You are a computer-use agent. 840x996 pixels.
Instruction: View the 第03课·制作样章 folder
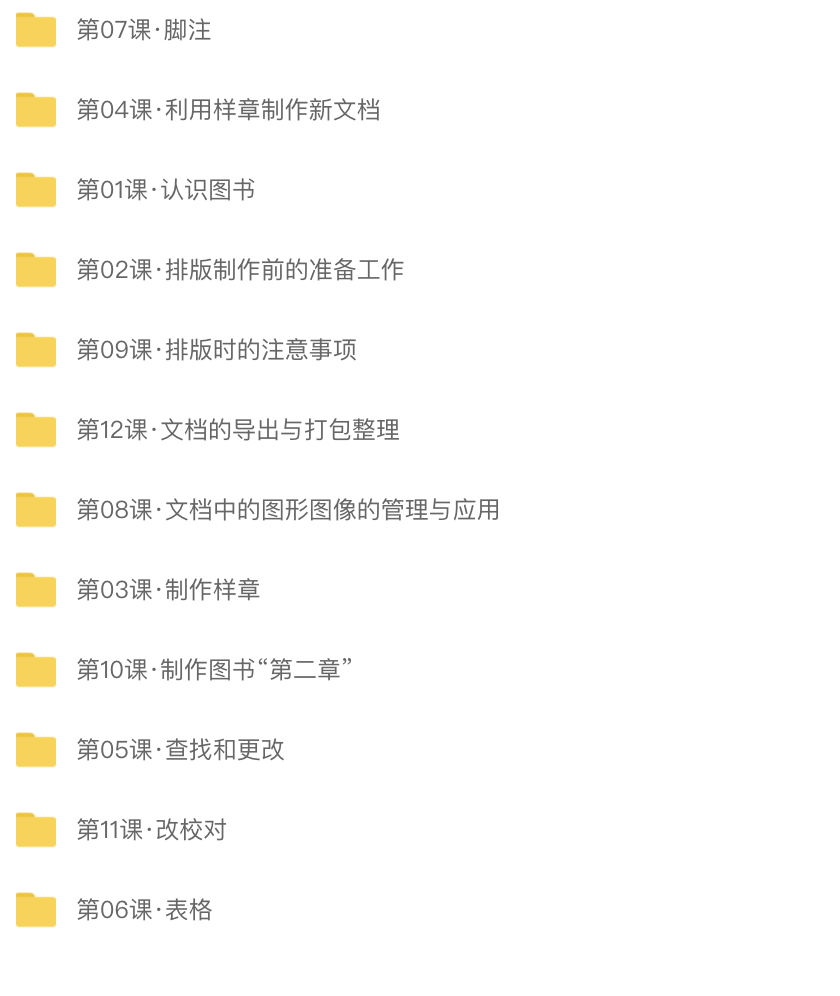(x=168, y=590)
